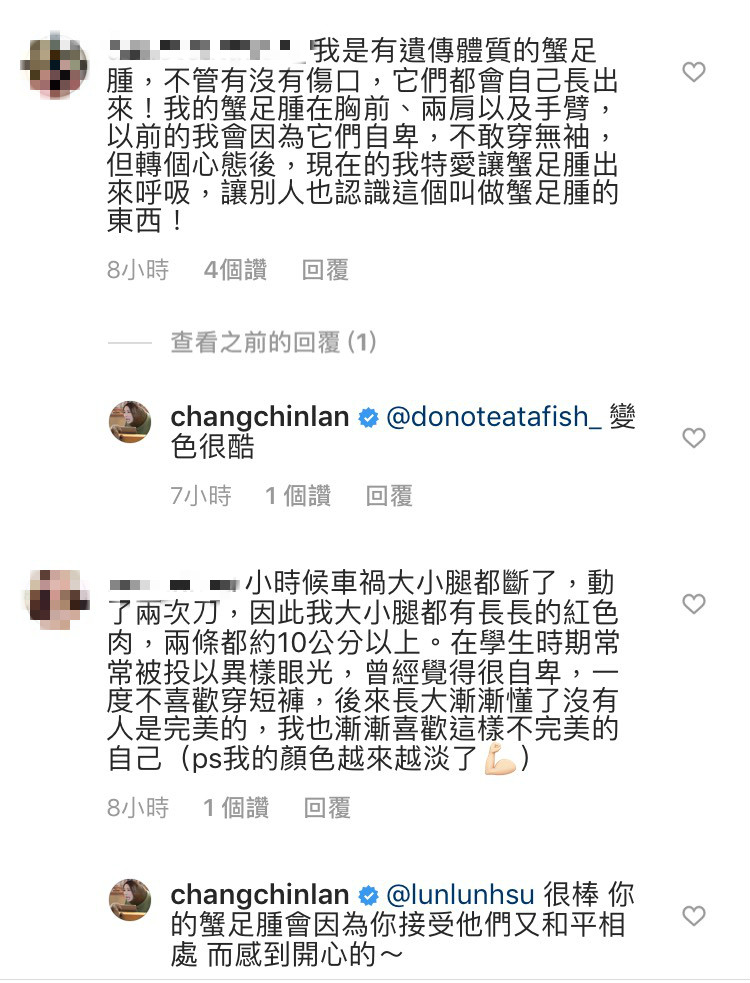Viewport: 750px width, 983px height.
Task: Open @donoteatafish_ mention link
Action: [493, 418]
